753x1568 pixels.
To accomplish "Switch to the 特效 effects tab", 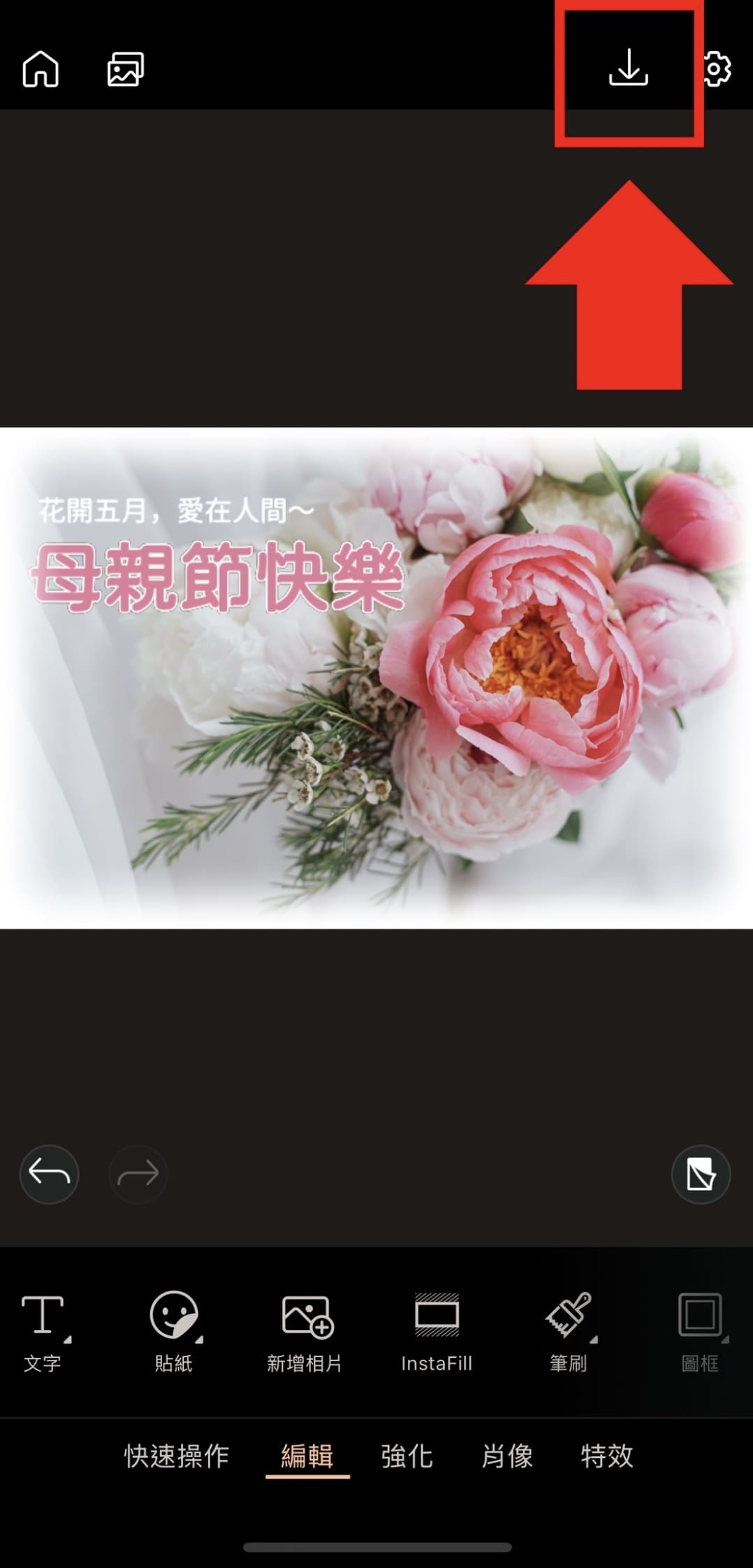I will tap(606, 1456).
